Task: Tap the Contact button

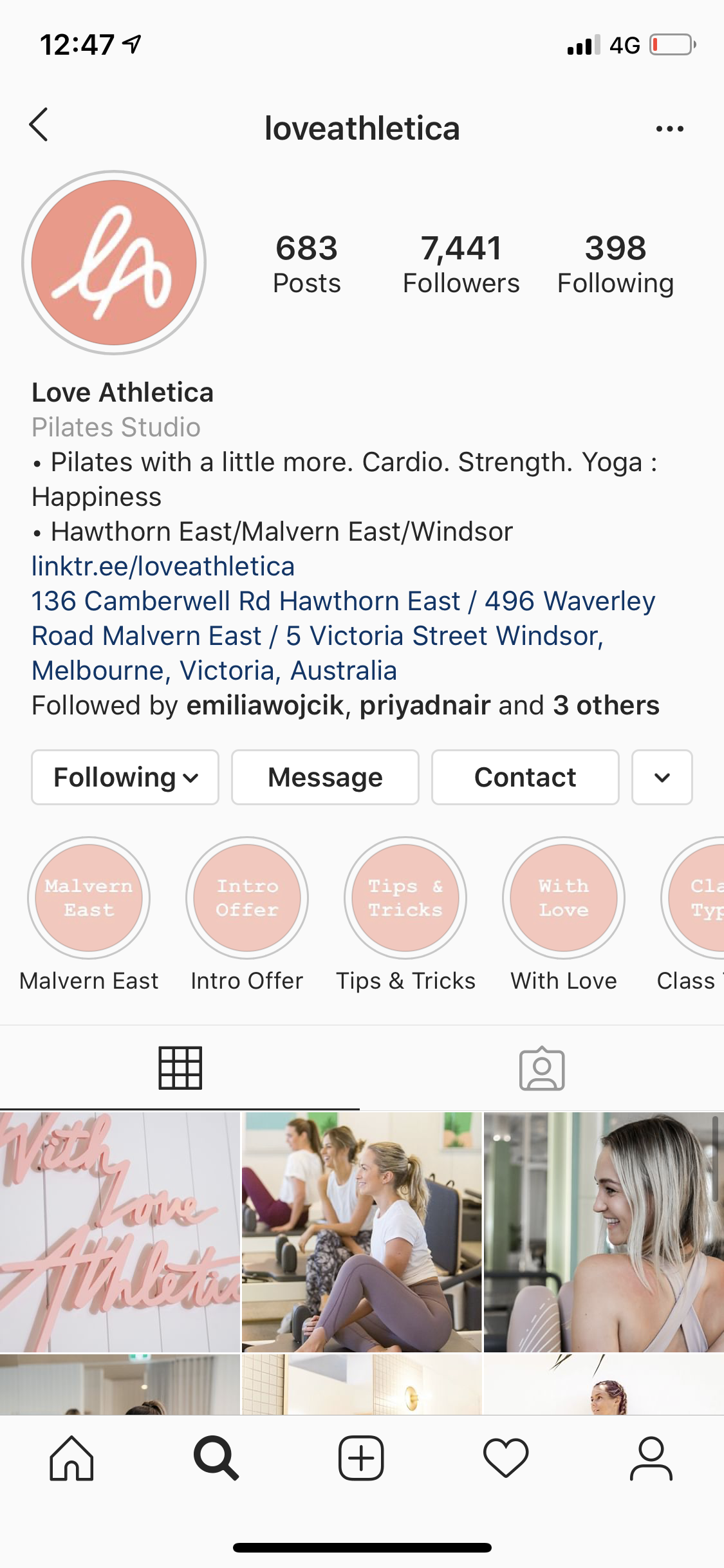Action: pyautogui.click(x=525, y=777)
